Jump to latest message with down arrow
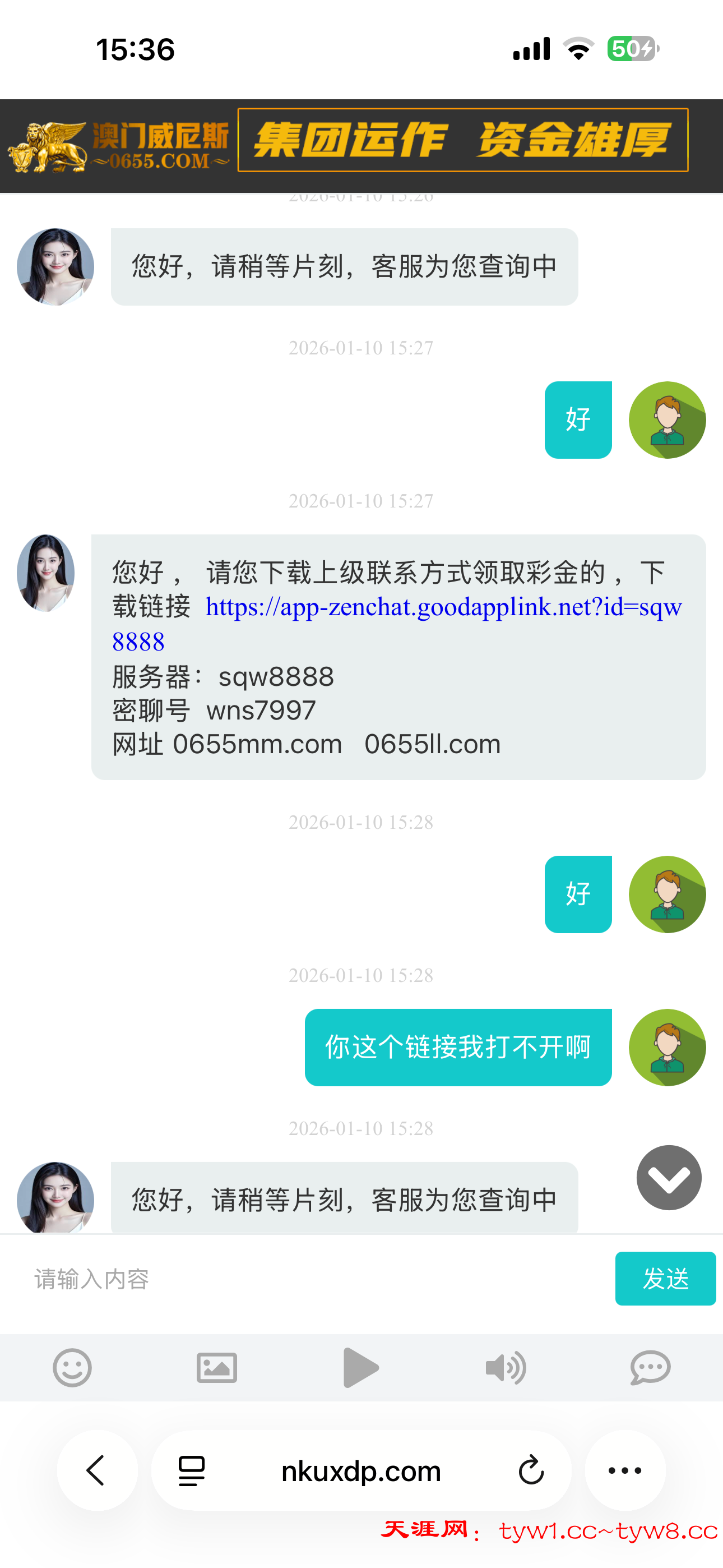The width and height of the screenshot is (723, 1568). tap(669, 1178)
